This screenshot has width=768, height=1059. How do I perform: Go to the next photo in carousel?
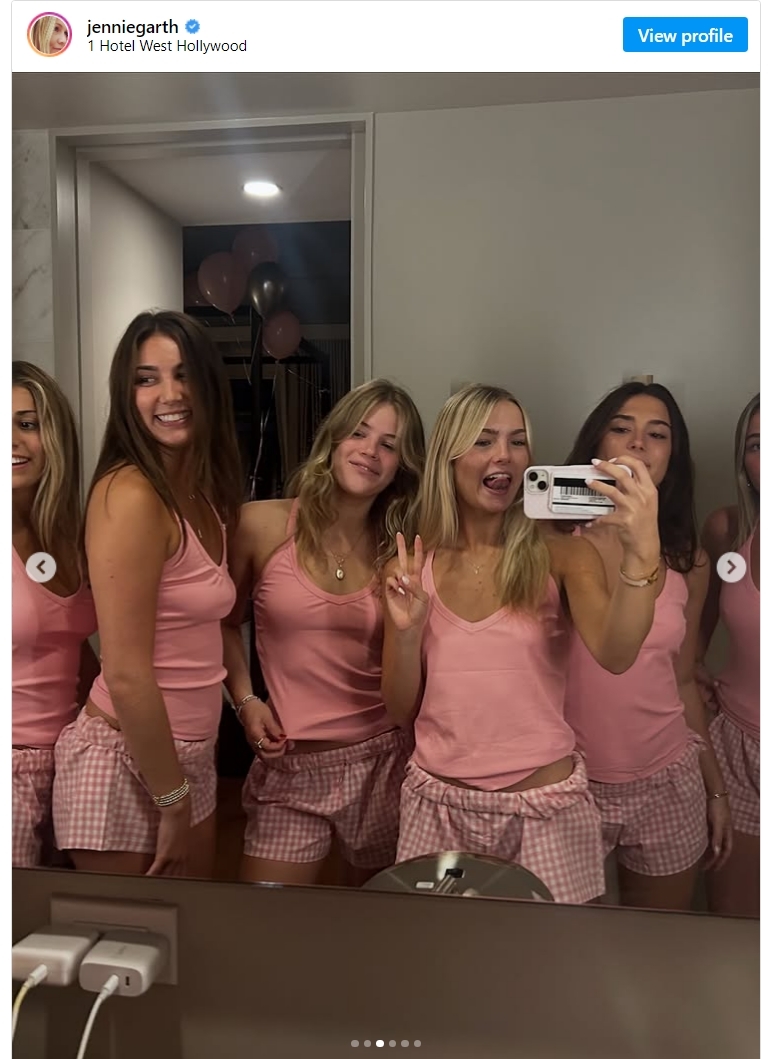pyautogui.click(x=731, y=567)
